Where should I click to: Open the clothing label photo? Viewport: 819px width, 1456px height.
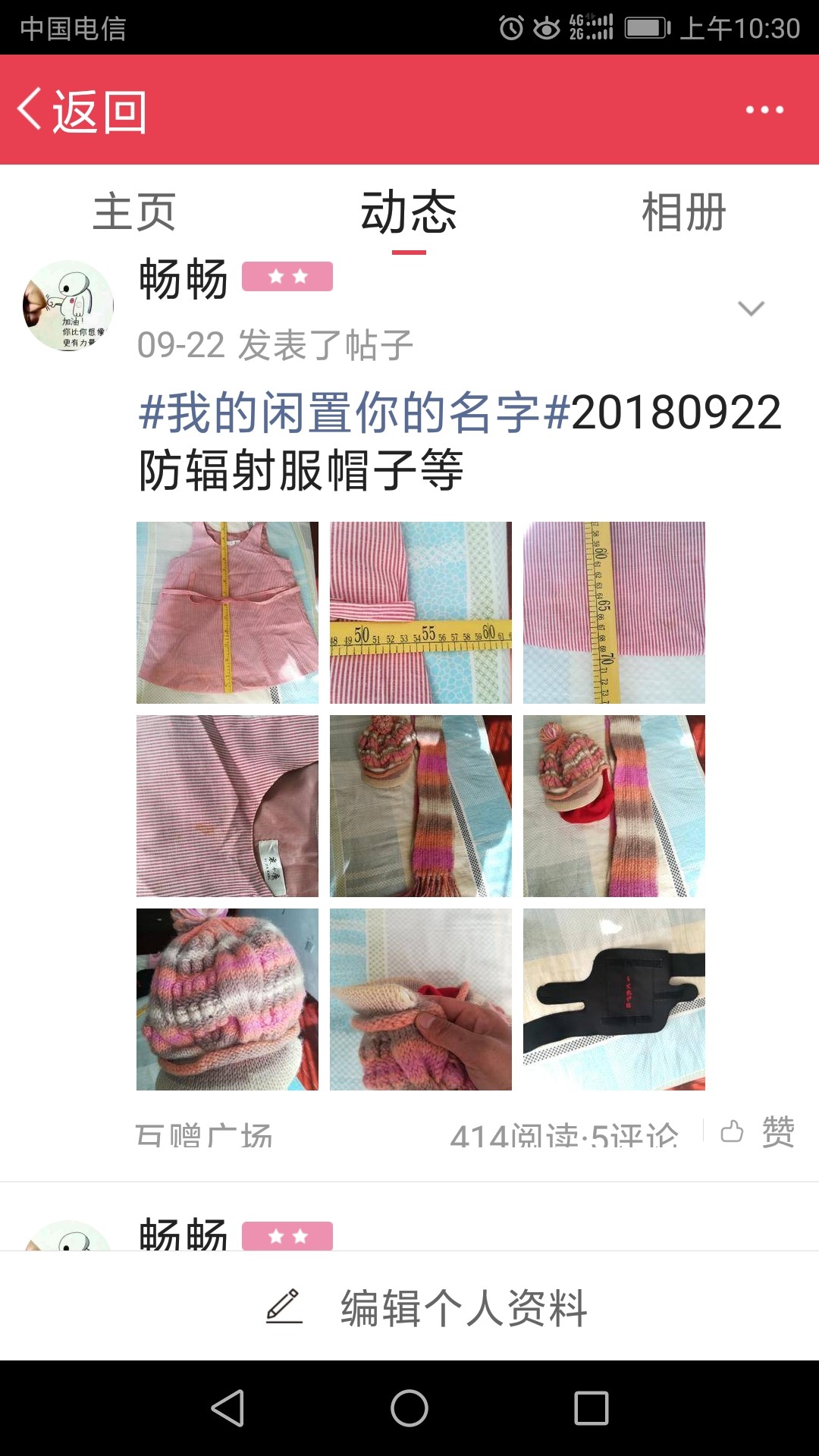[x=227, y=806]
